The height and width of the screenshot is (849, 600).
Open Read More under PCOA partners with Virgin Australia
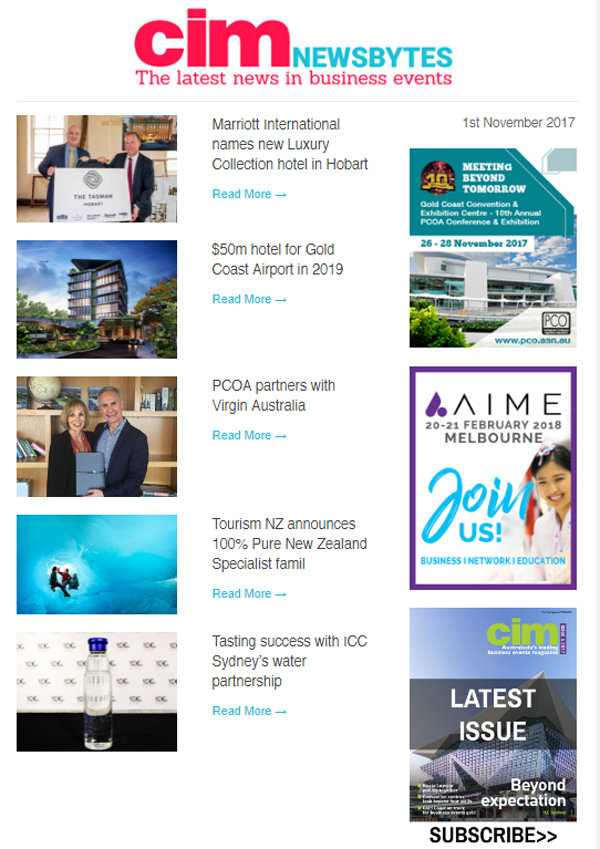pos(249,435)
